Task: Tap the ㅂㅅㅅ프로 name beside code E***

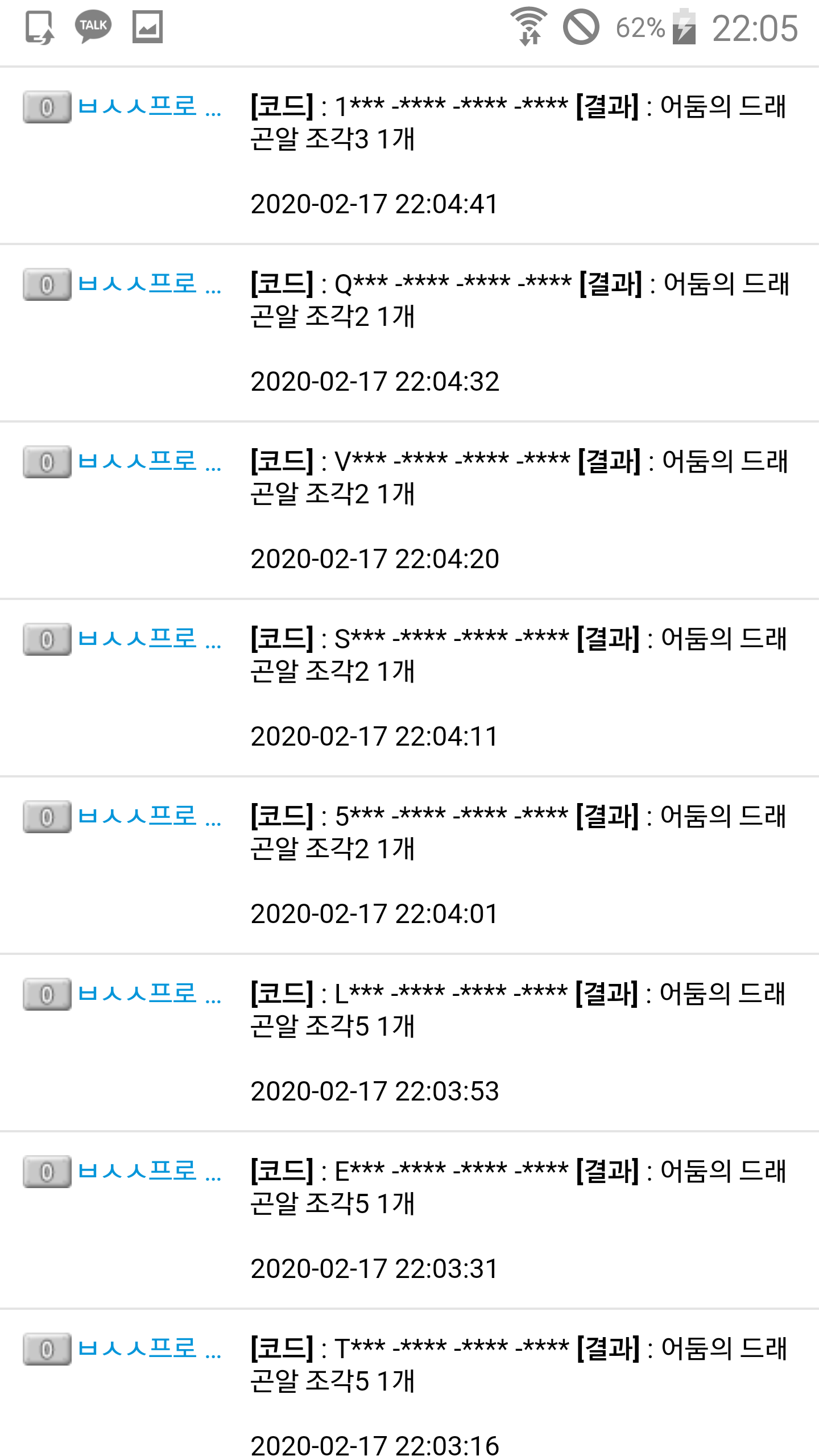Action: (x=150, y=1171)
